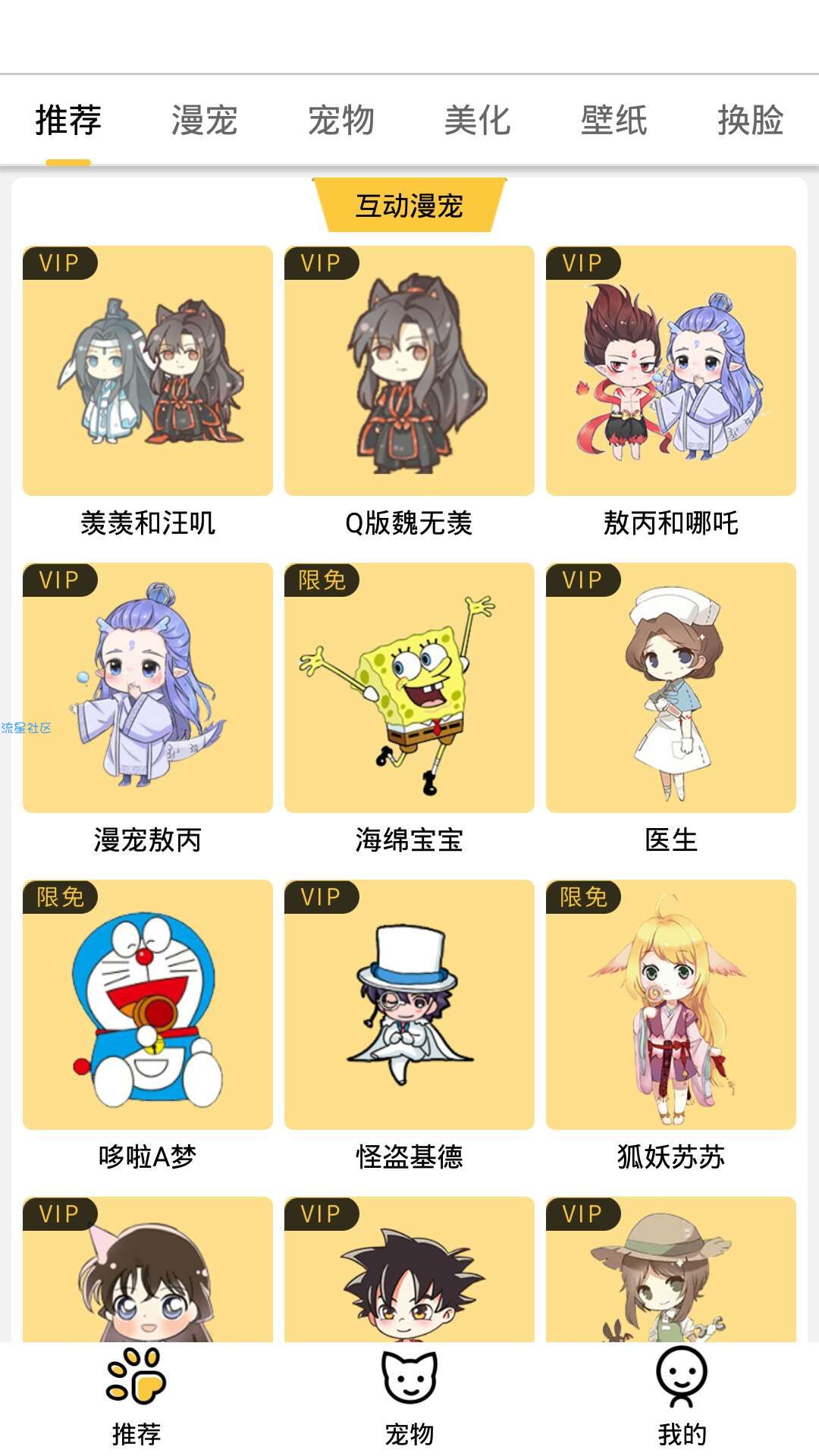
Task: Switch to the 宠物 top tab
Action: tap(340, 121)
